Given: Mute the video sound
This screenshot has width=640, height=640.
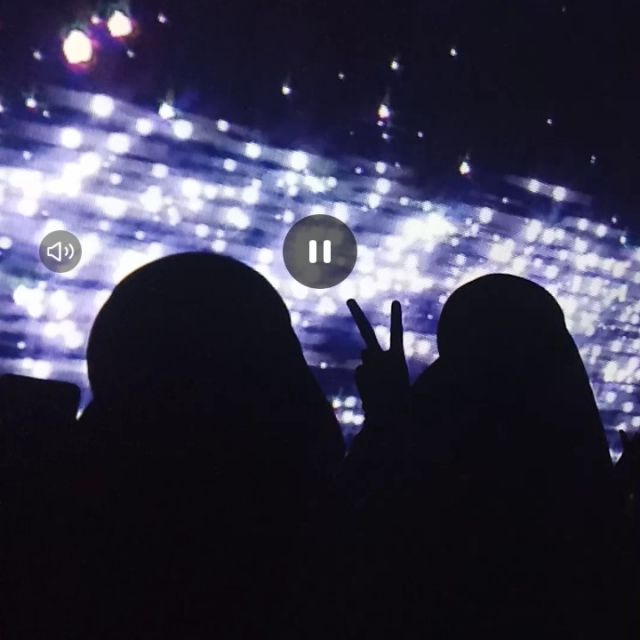Looking at the screenshot, I should tap(60, 251).
